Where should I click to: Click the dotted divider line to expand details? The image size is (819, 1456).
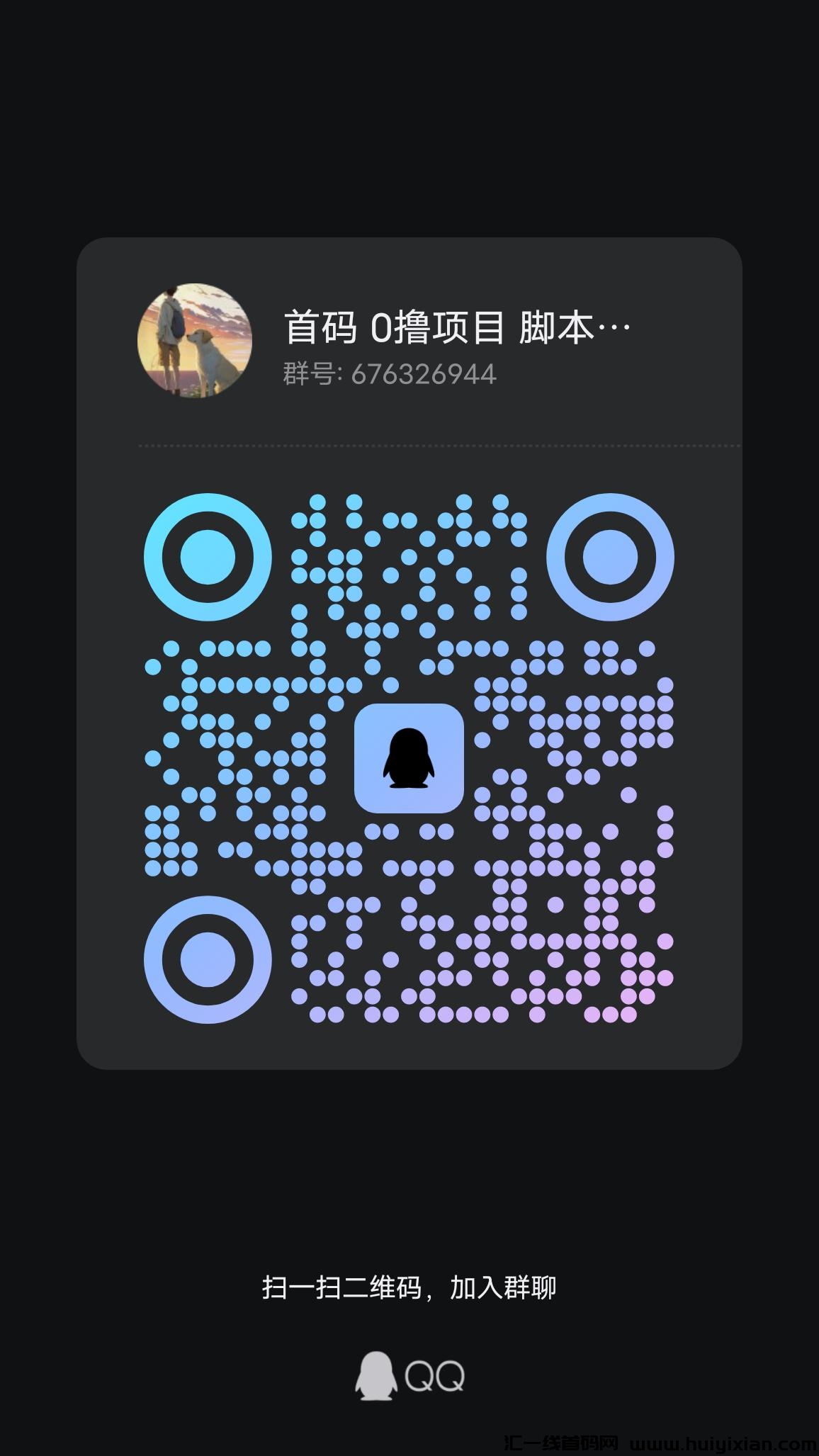pos(436,446)
